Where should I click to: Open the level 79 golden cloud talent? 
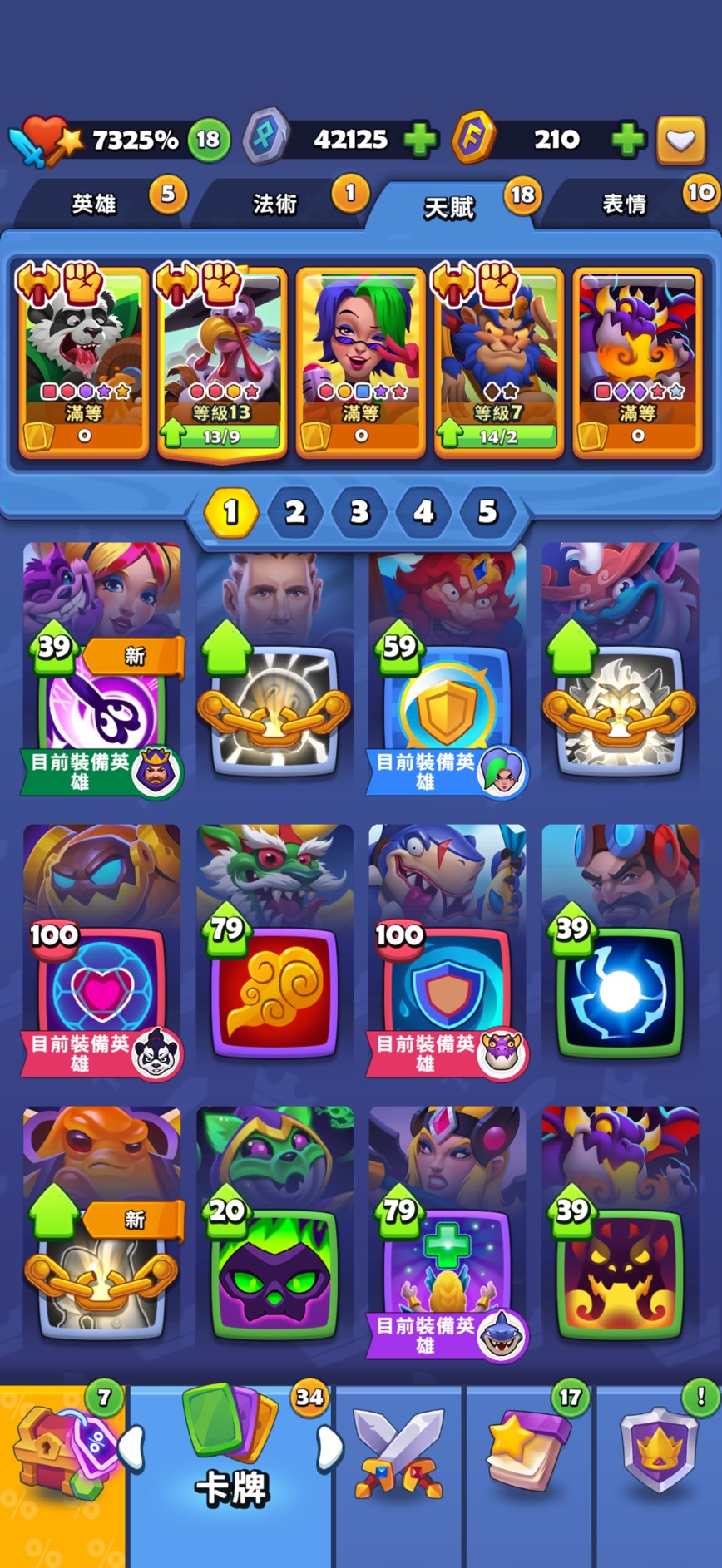click(x=274, y=989)
